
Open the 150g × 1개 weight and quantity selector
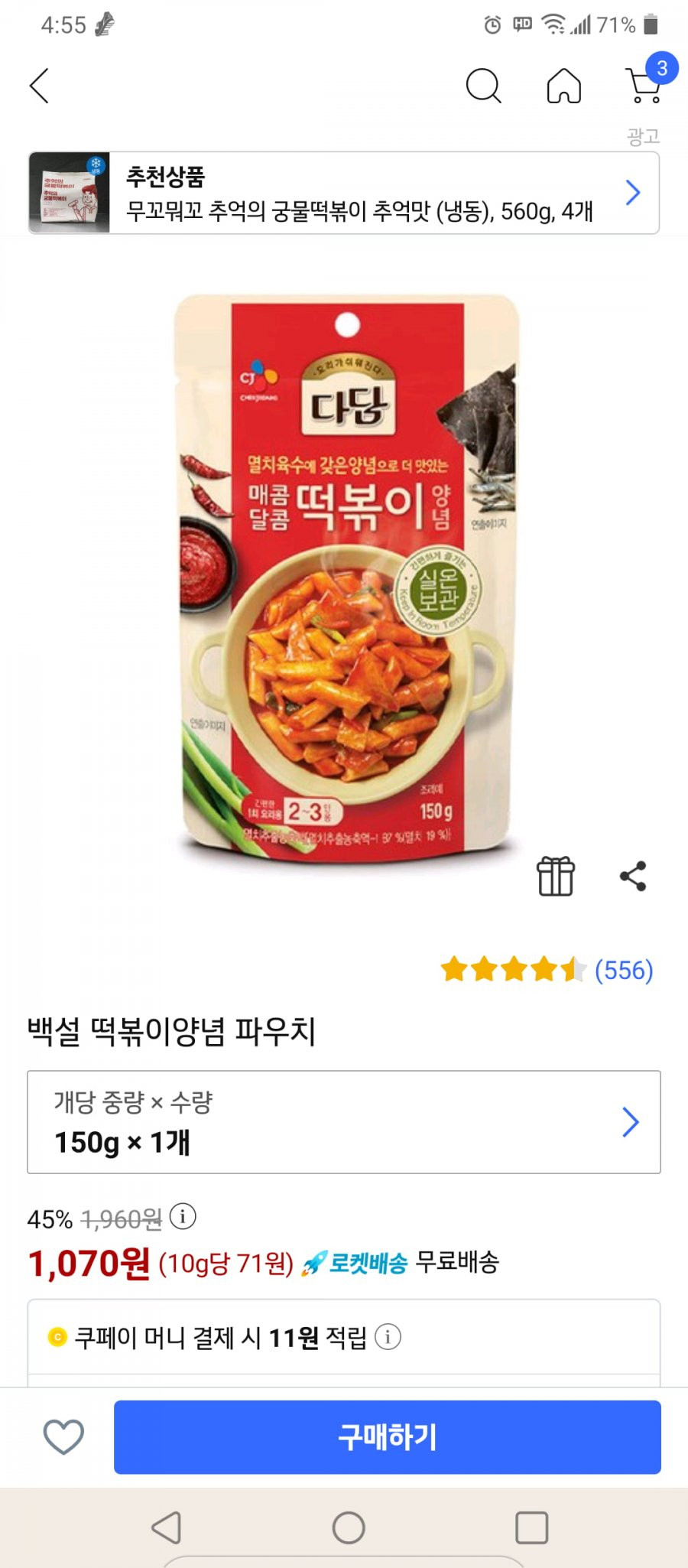click(344, 1122)
